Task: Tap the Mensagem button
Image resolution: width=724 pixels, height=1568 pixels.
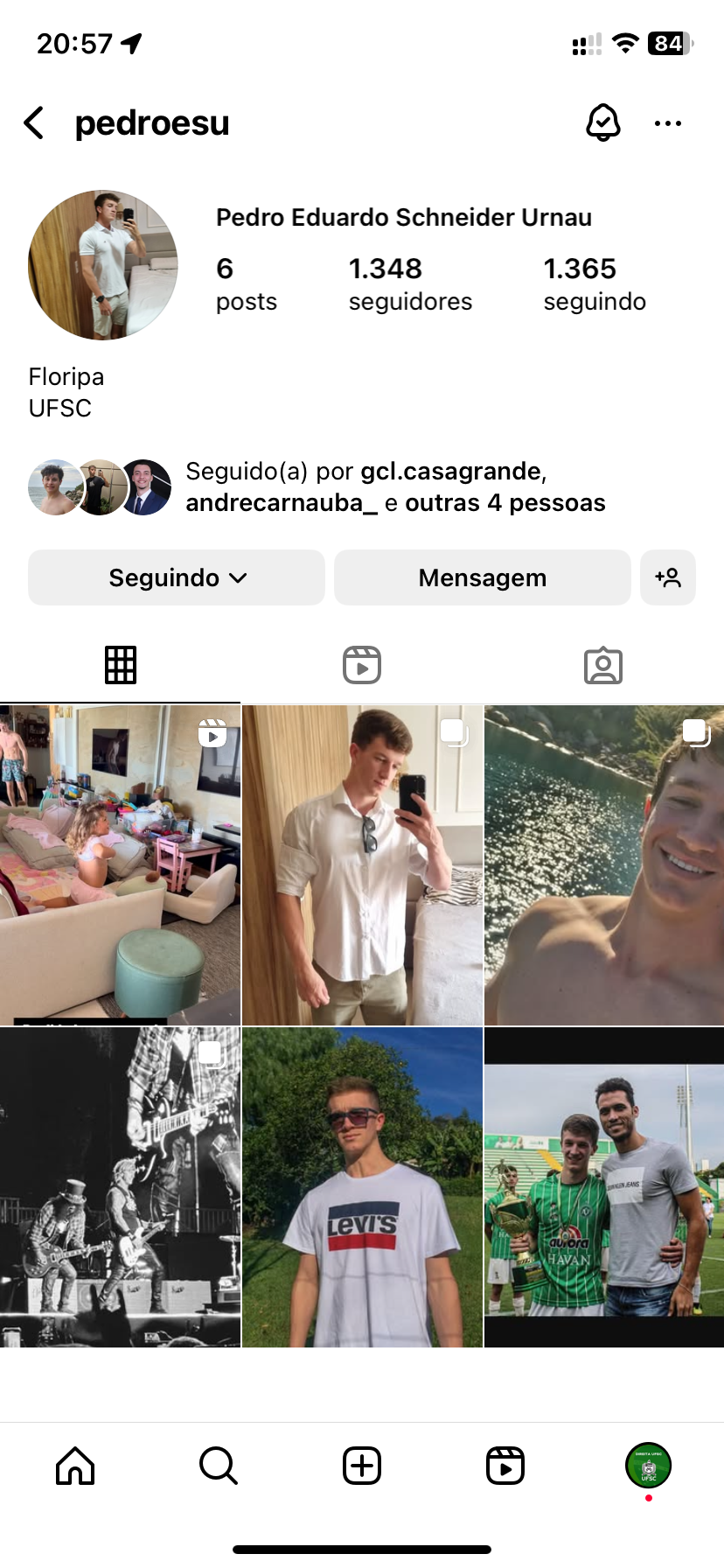Action: click(482, 577)
